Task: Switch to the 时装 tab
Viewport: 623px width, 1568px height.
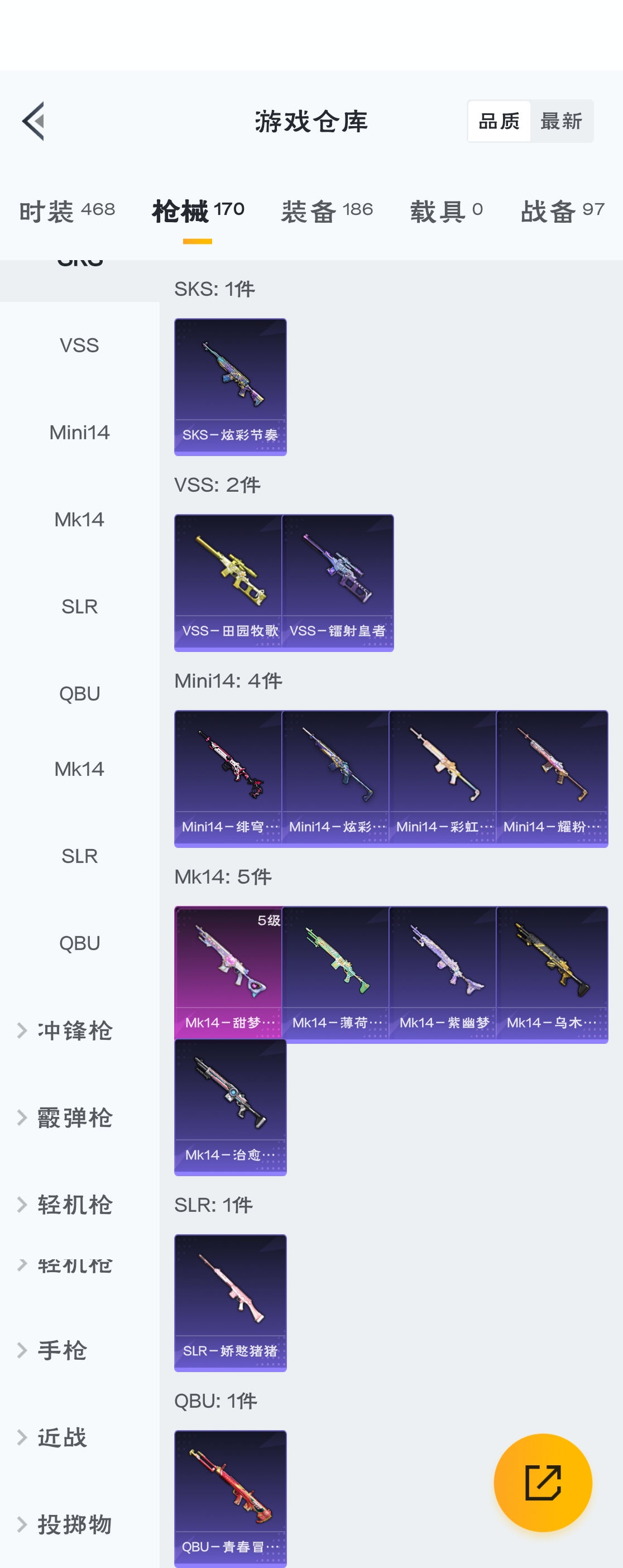Action: click(67, 211)
